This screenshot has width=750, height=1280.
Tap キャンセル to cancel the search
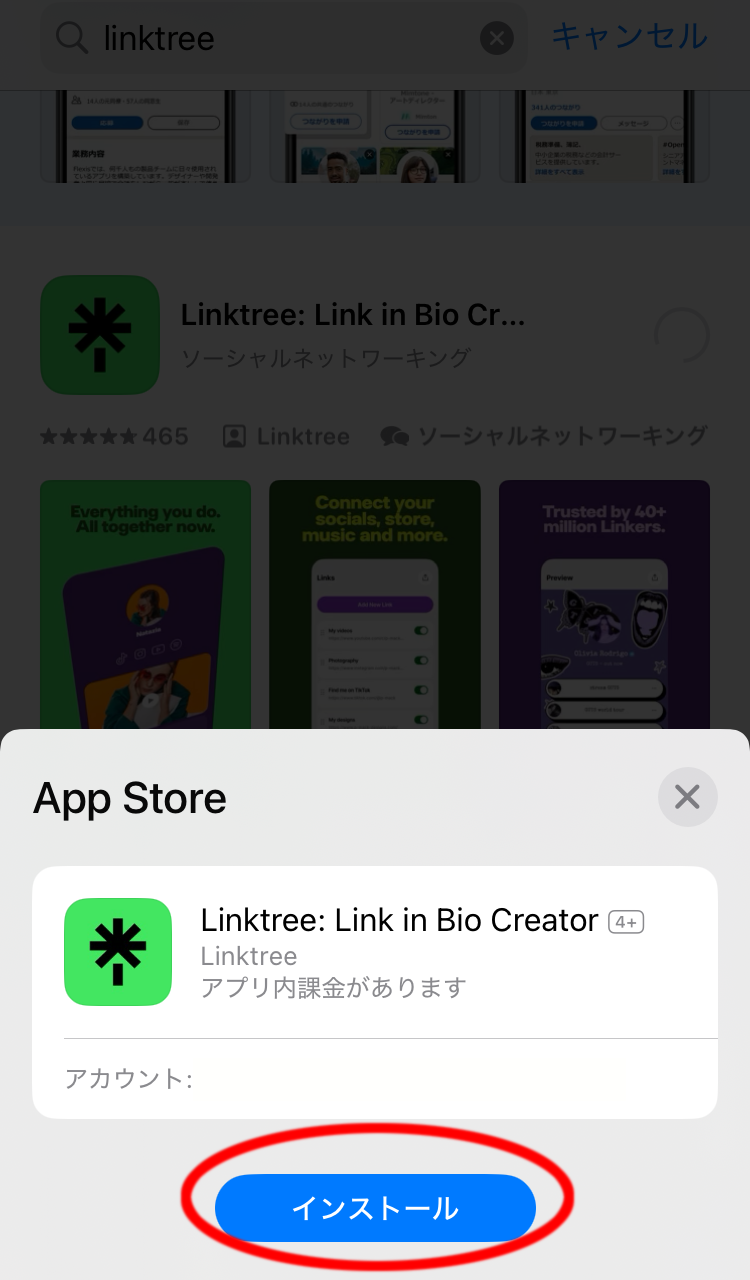(631, 38)
